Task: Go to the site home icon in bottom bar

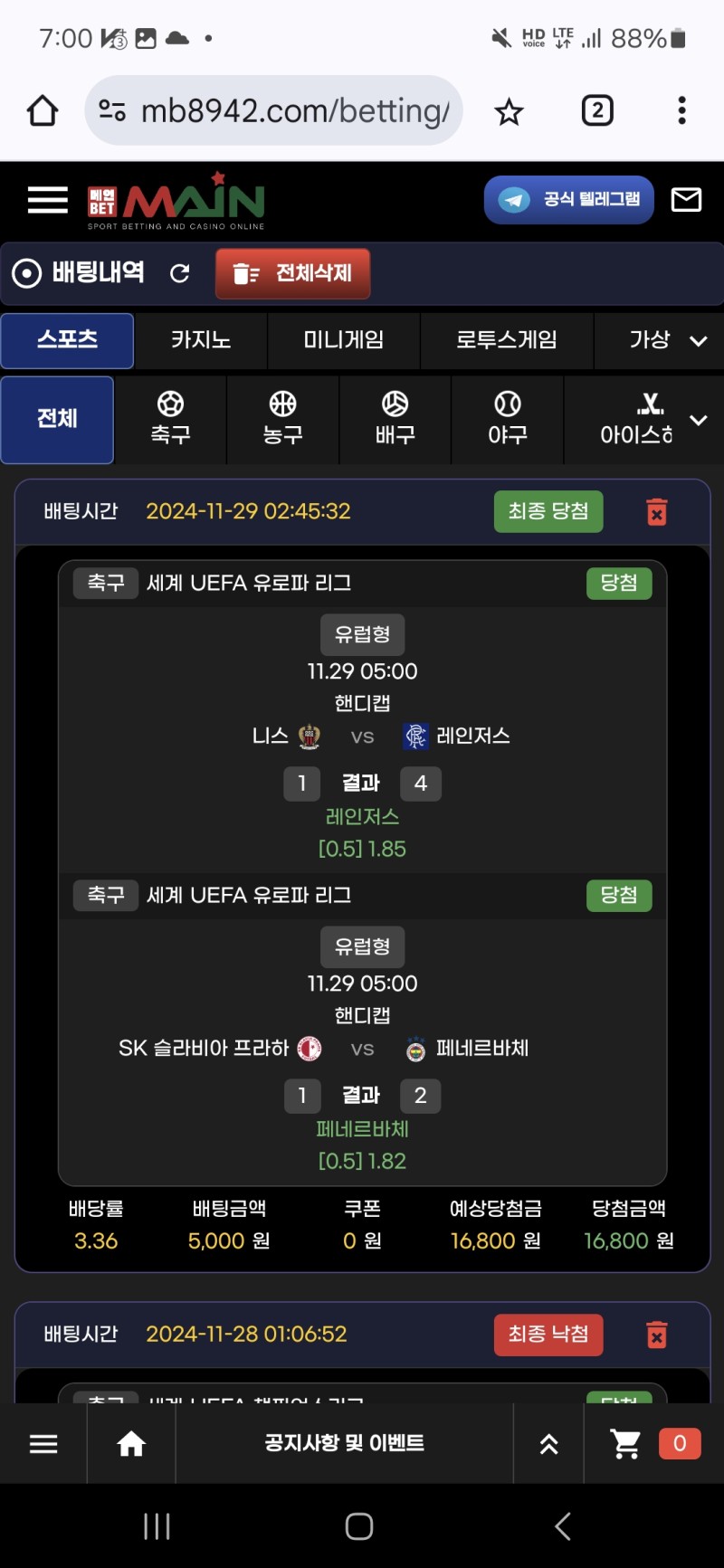Action: [131, 1444]
